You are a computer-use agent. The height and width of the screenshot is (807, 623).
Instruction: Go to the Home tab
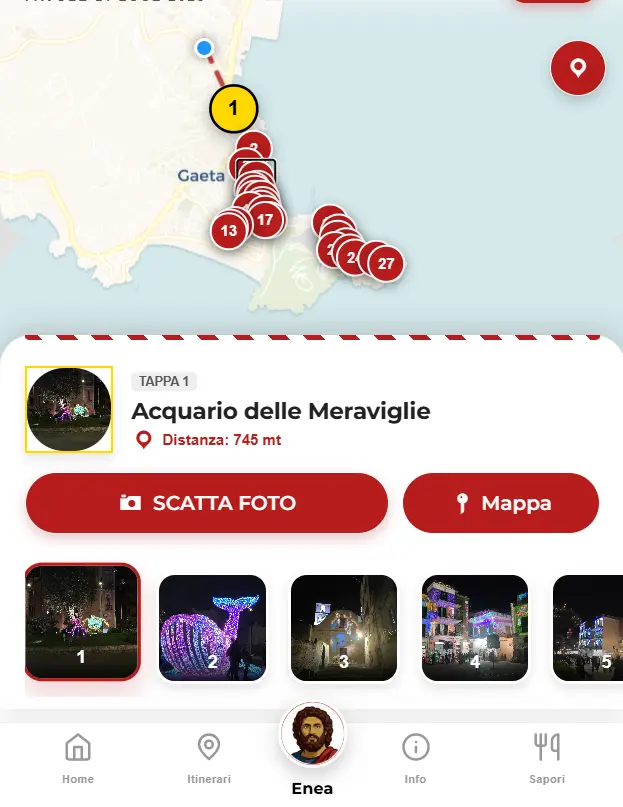click(78, 757)
